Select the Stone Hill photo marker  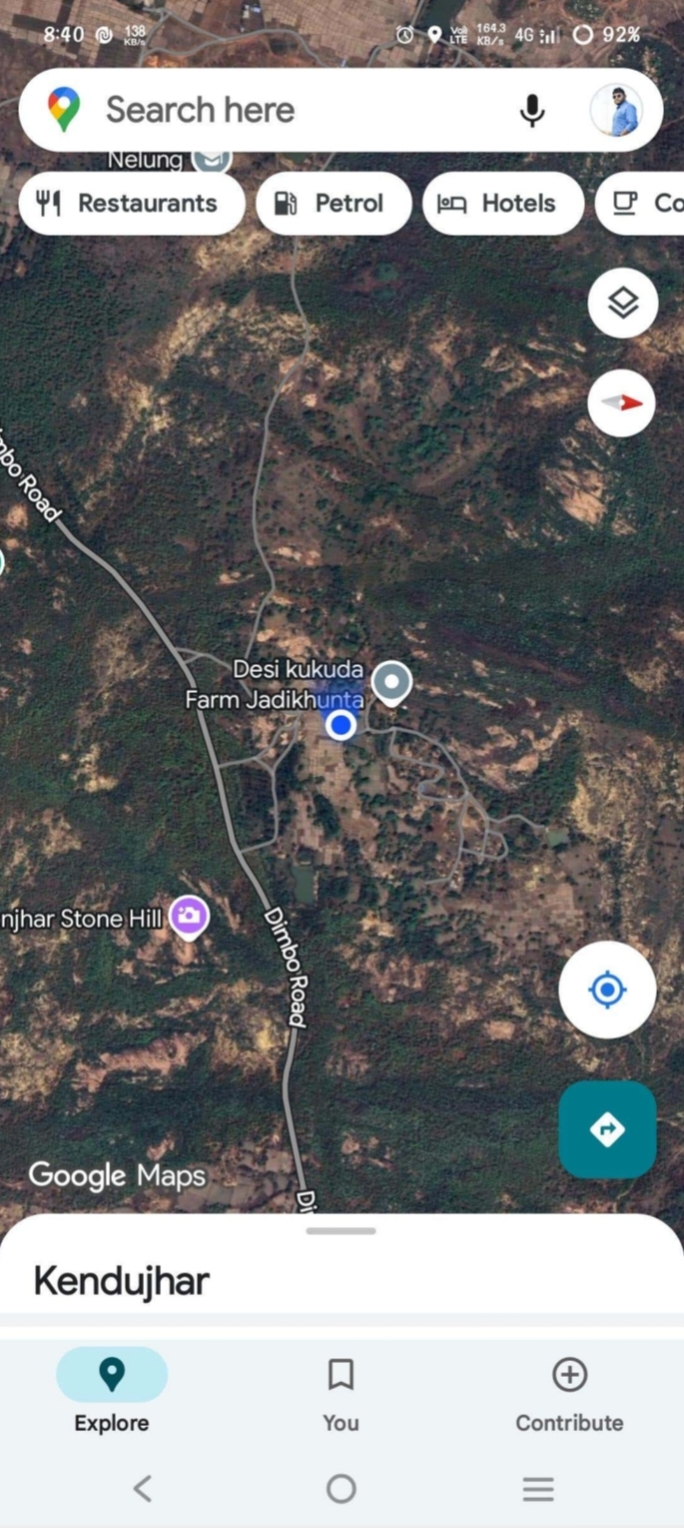189,915
